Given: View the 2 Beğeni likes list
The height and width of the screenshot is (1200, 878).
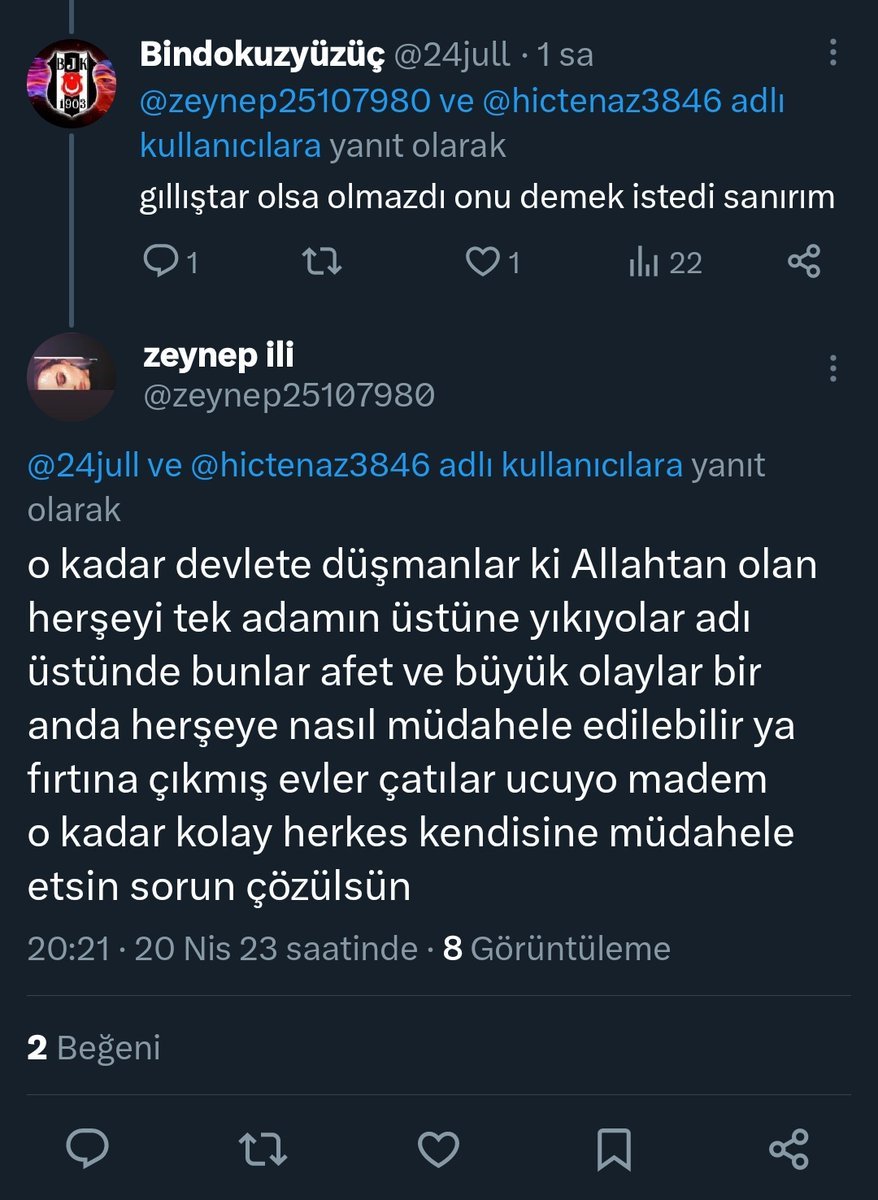Looking at the screenshot, I should (x=94, y=1047).
